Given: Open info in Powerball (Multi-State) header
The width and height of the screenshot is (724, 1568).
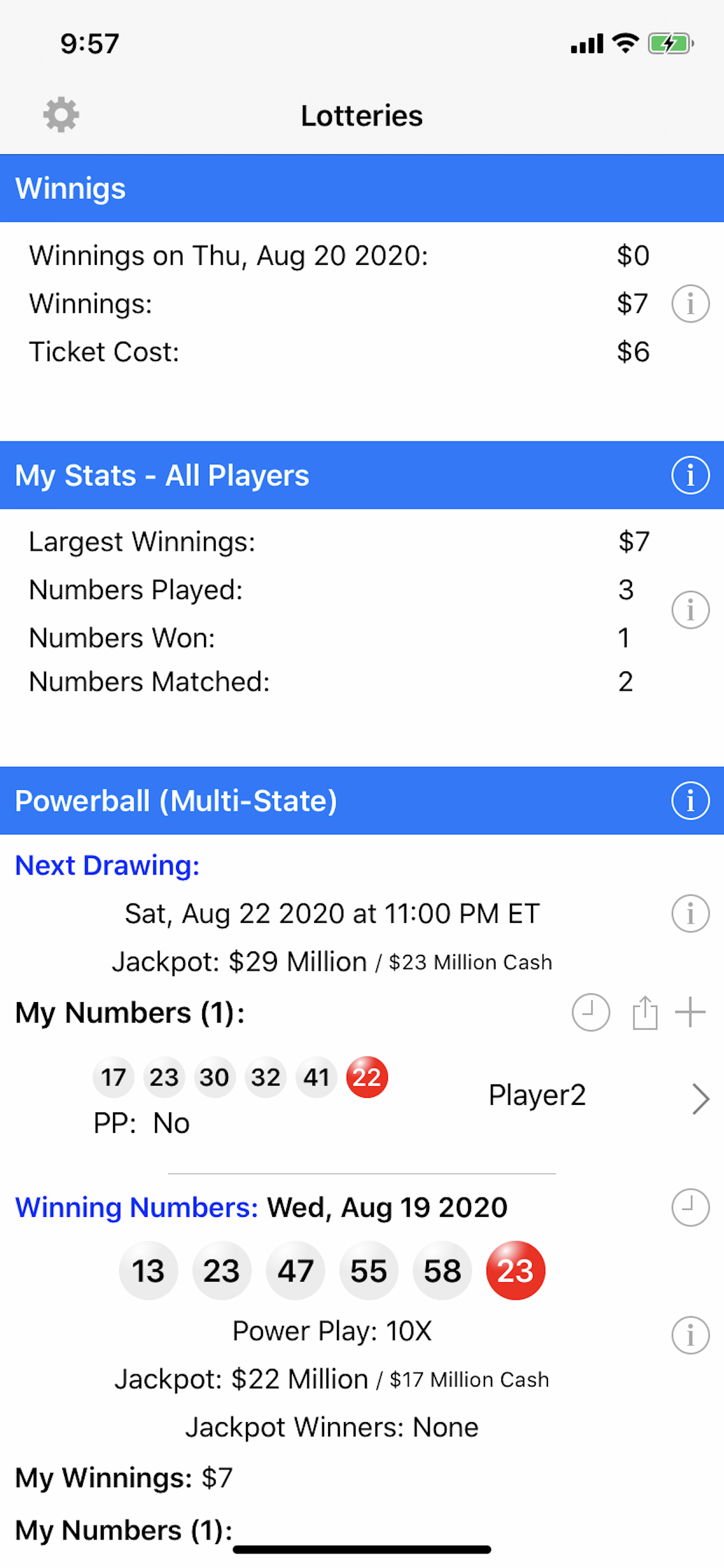Looking at the screenshot, I should tap(690, 800).
